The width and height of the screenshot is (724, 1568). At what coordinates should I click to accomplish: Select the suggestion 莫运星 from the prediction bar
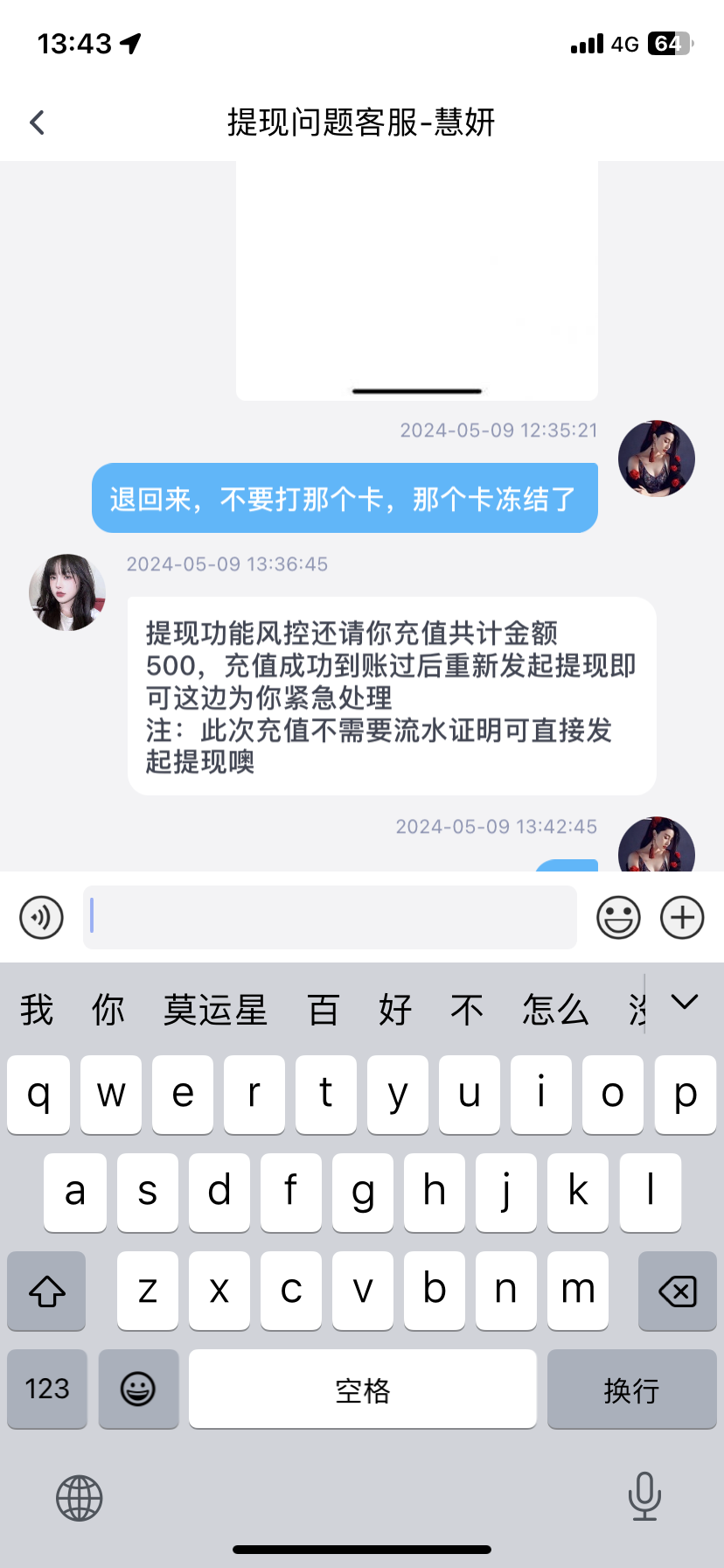pos(214,1008)
